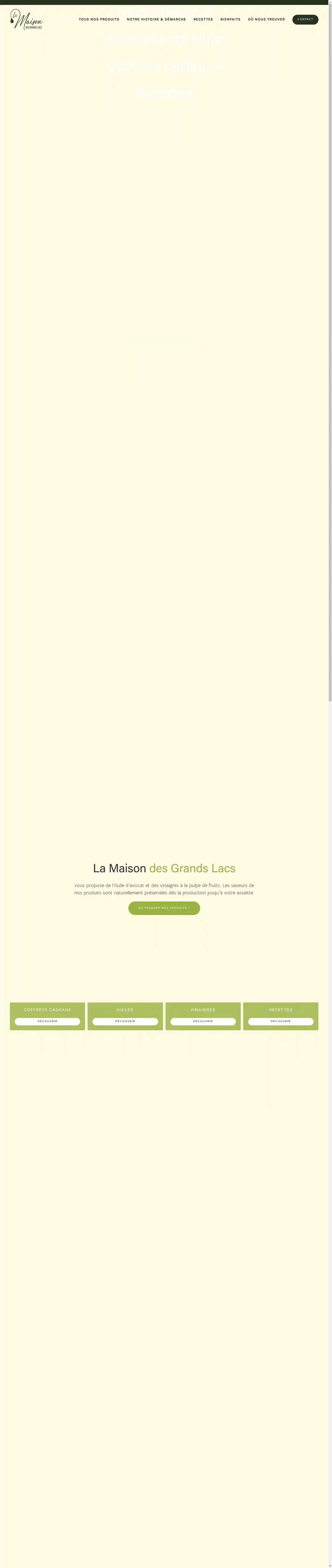Tap the Contact button
This screenshot has height=1568, width=332.
(305, 19)
